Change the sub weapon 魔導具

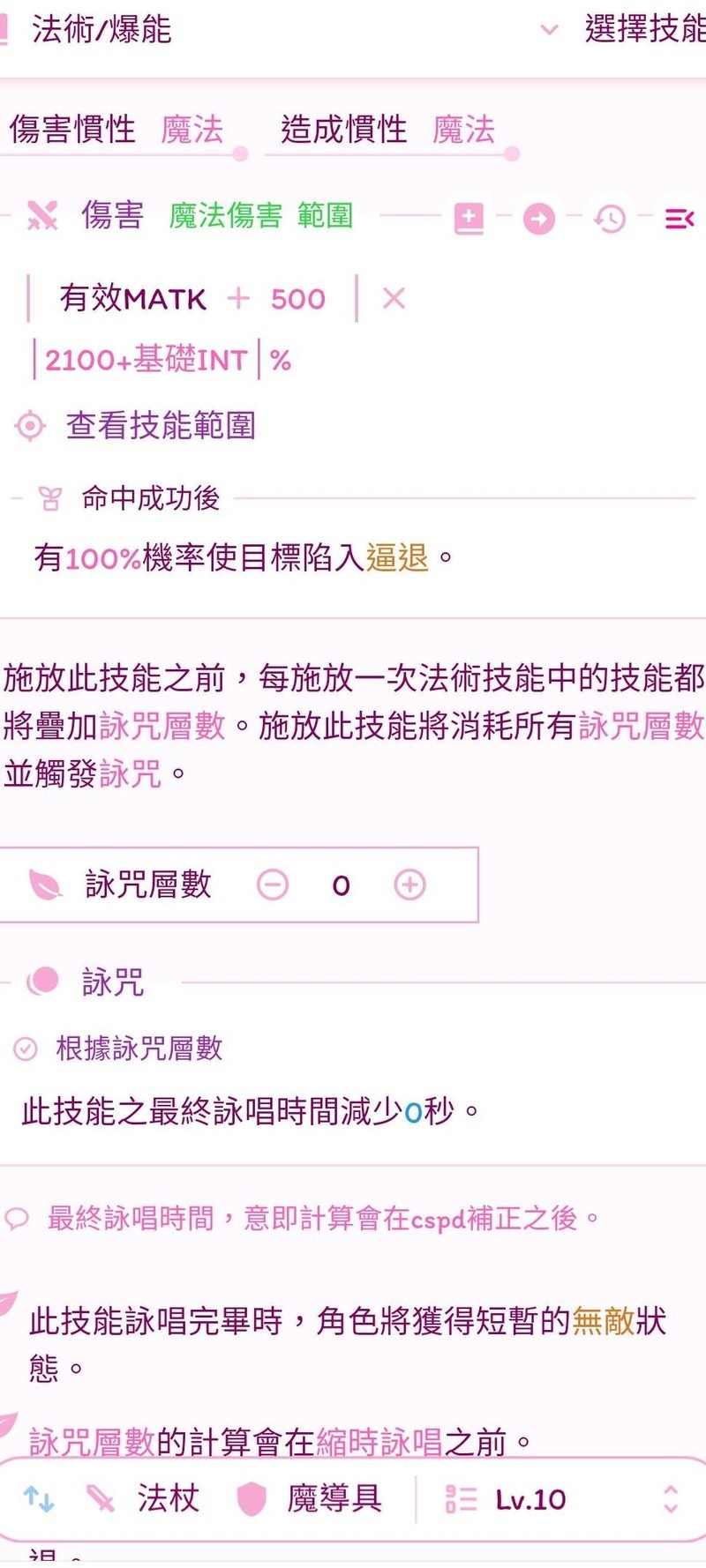coord(311,1498)
